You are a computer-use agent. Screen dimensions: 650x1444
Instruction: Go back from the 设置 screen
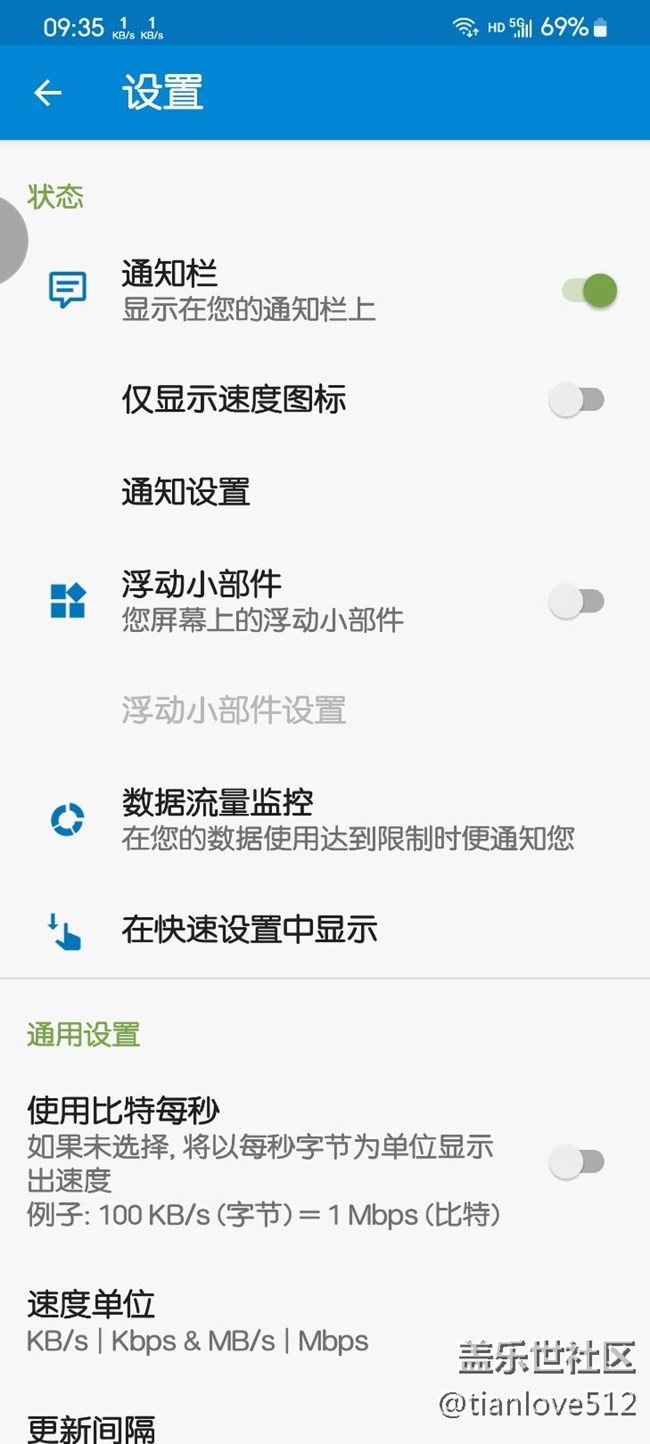click(x=48, y=93)
